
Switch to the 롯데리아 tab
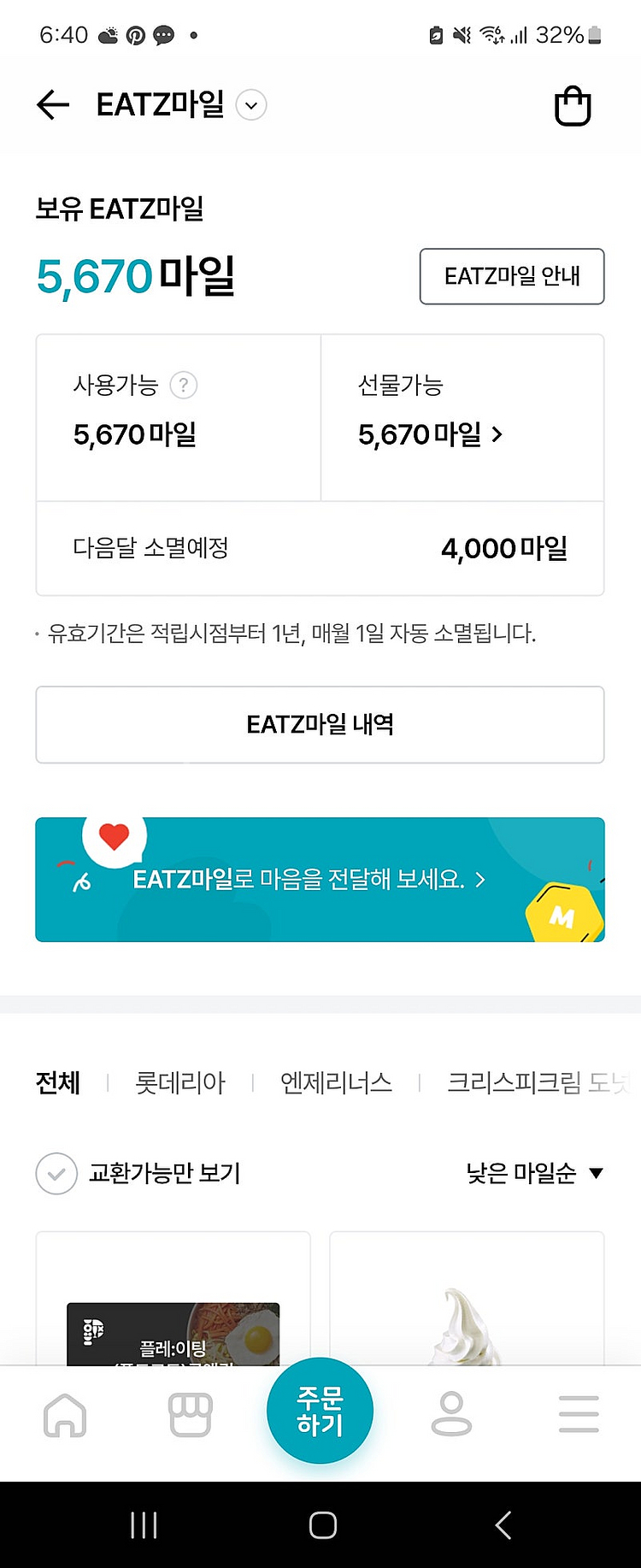point(180,1083)
